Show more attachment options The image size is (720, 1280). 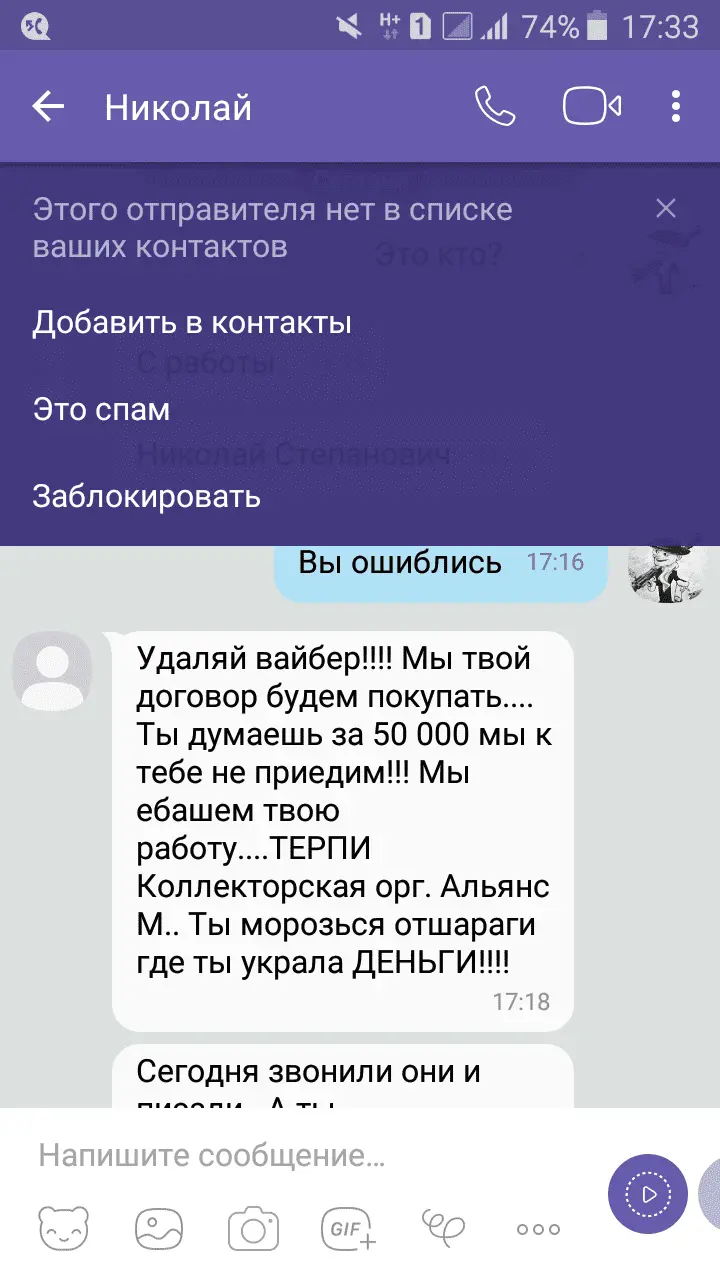point(538,1230)
